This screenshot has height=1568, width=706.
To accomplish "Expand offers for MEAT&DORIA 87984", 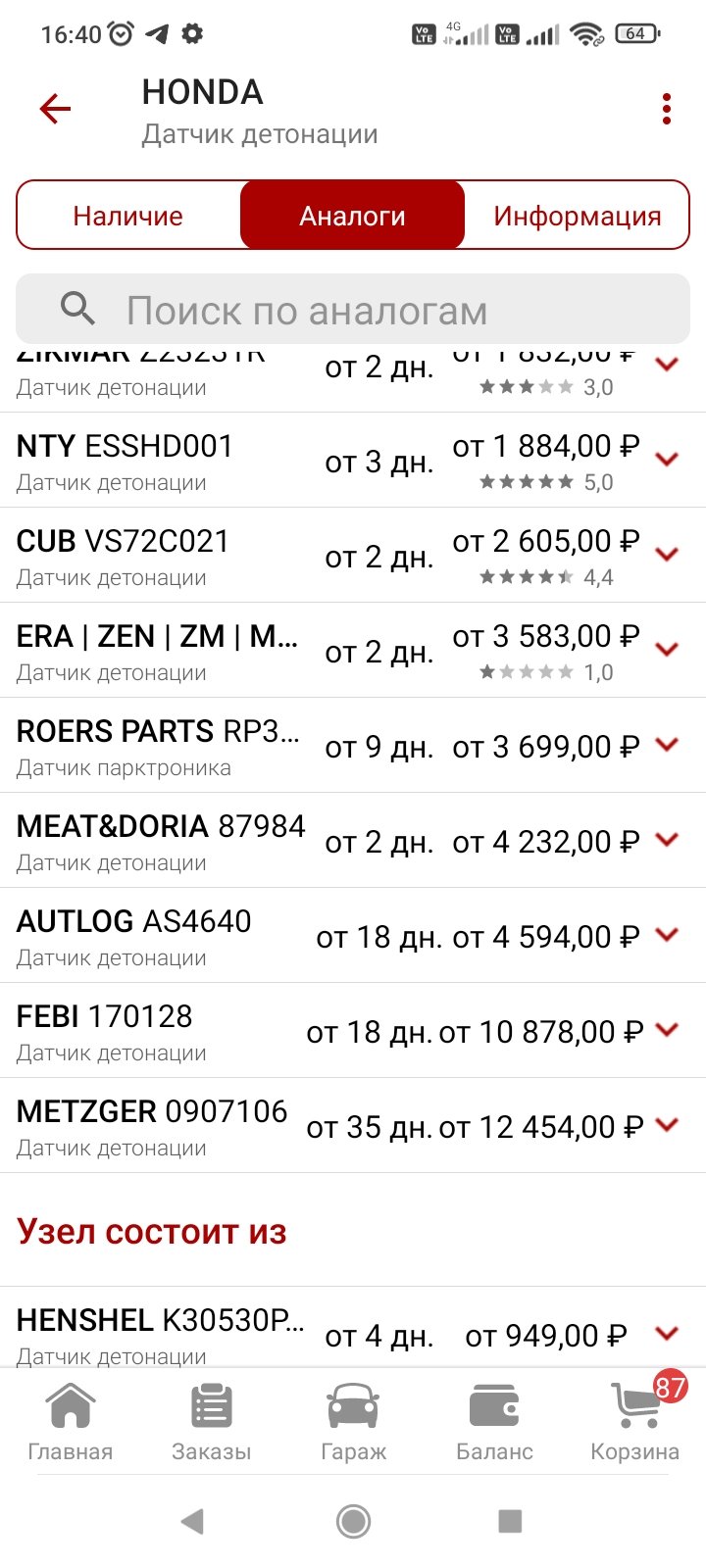I will (x=667, y=840).
